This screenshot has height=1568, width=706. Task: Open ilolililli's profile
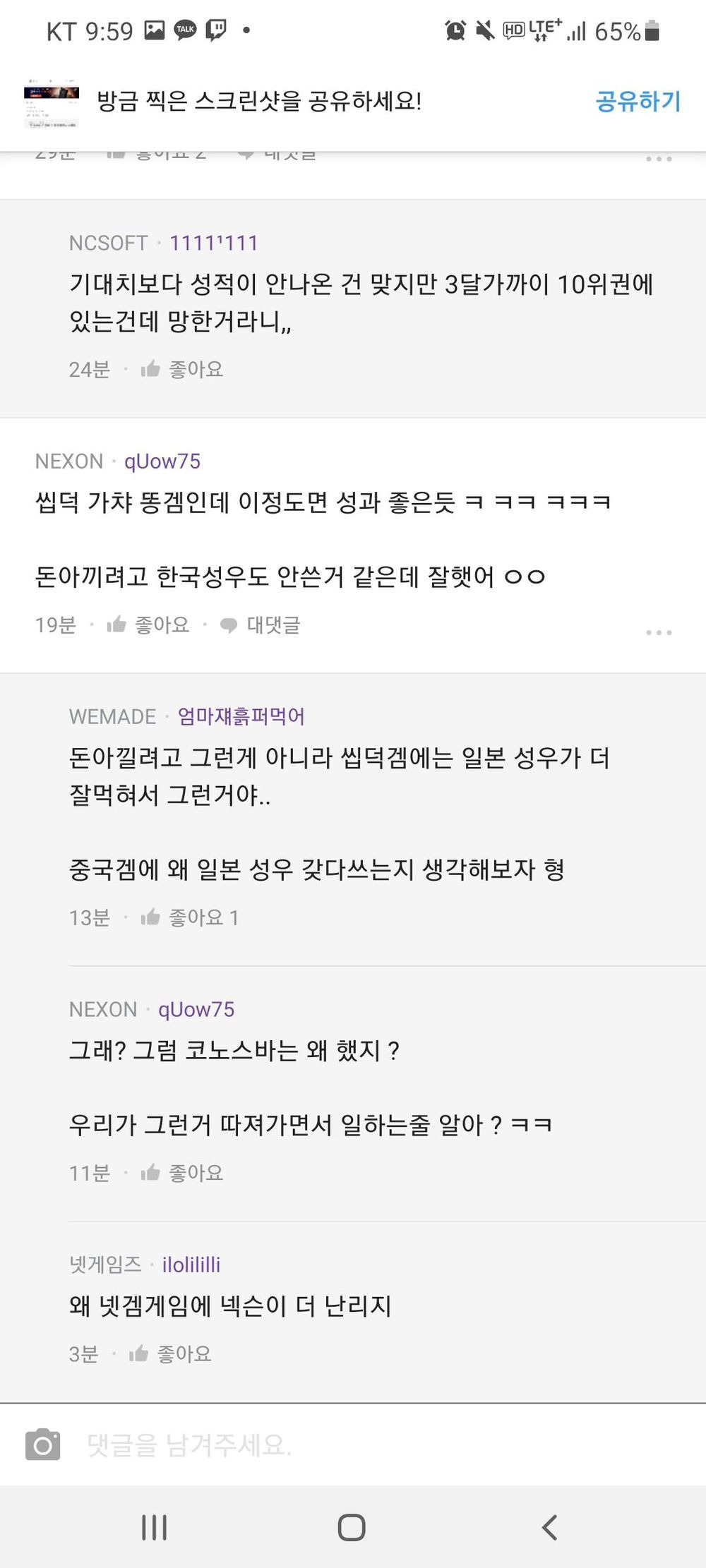coord(191,1265)
